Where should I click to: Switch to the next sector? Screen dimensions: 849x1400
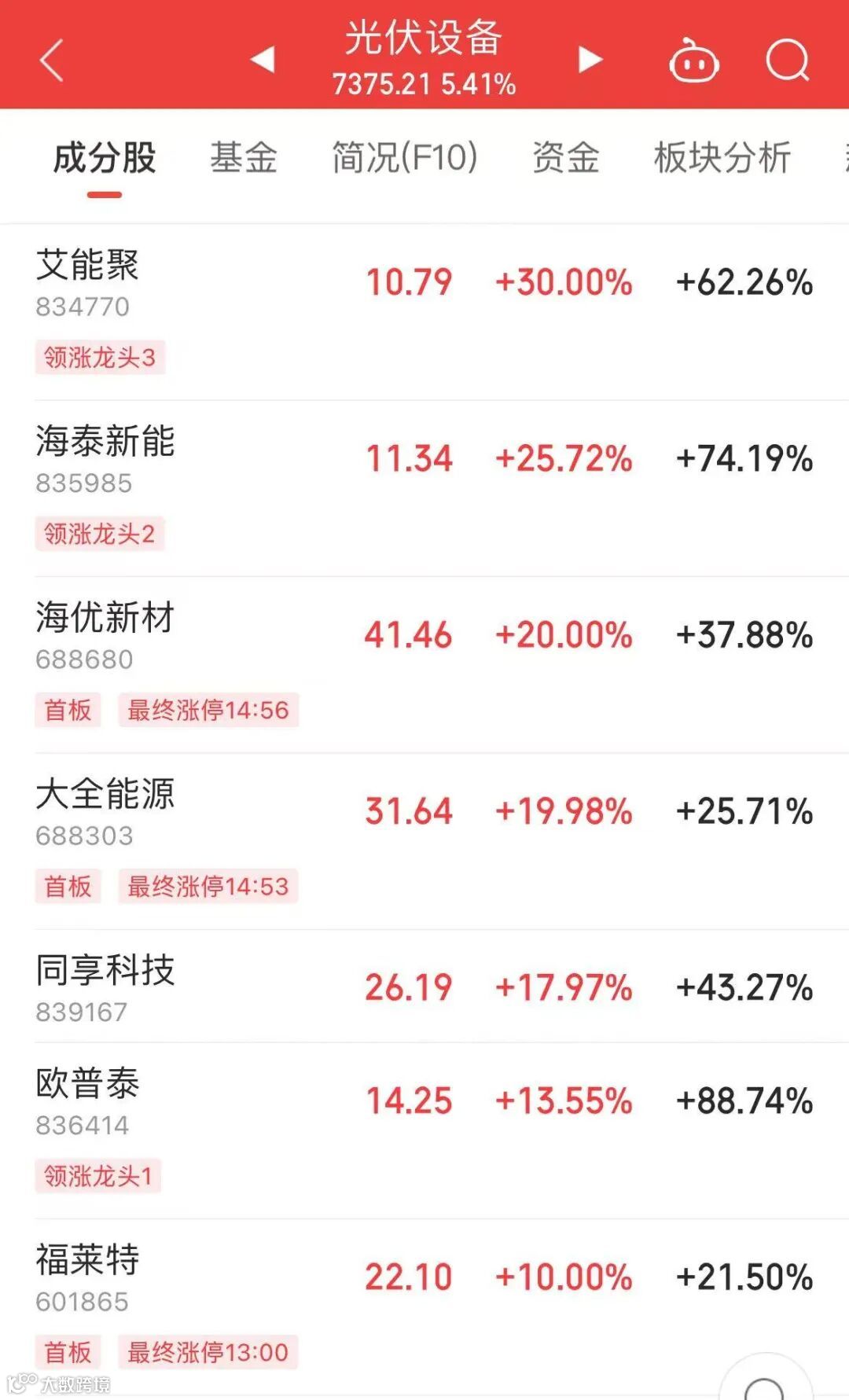tap(590, 59)
